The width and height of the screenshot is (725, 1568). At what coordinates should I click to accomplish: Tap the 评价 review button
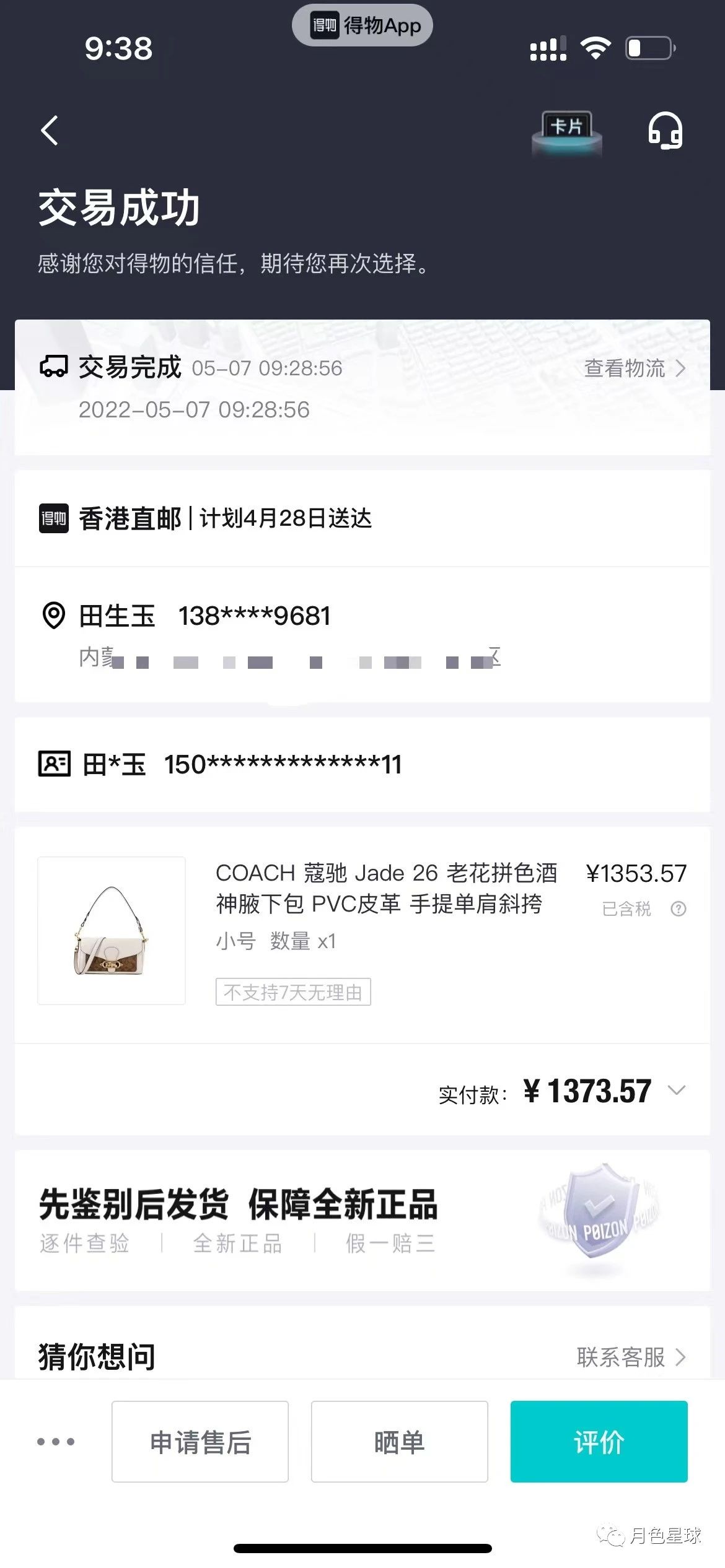click(x=599, y=1442)
